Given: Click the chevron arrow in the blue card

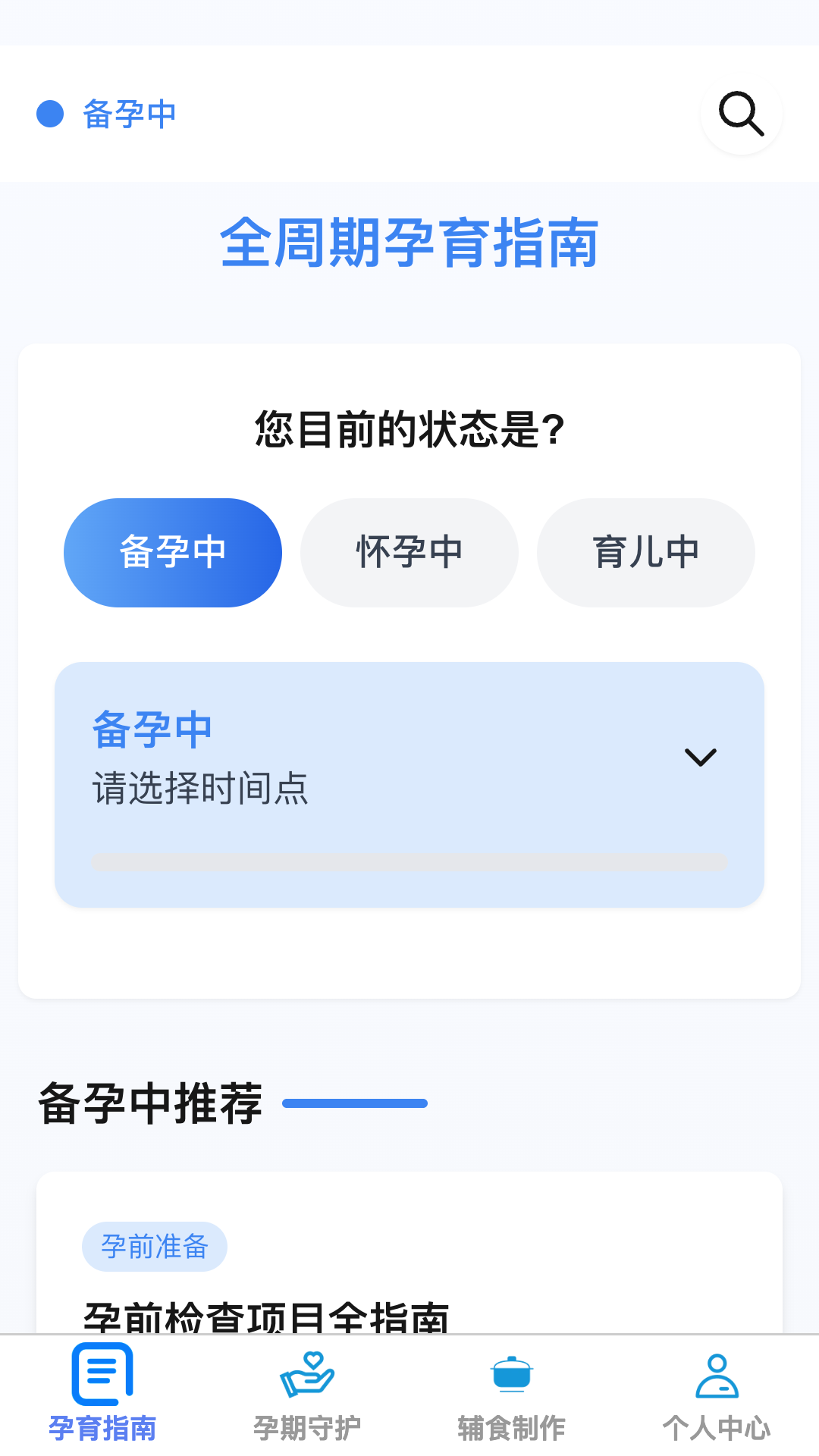Looking at the screenshot, I should [x=700, y=756].
